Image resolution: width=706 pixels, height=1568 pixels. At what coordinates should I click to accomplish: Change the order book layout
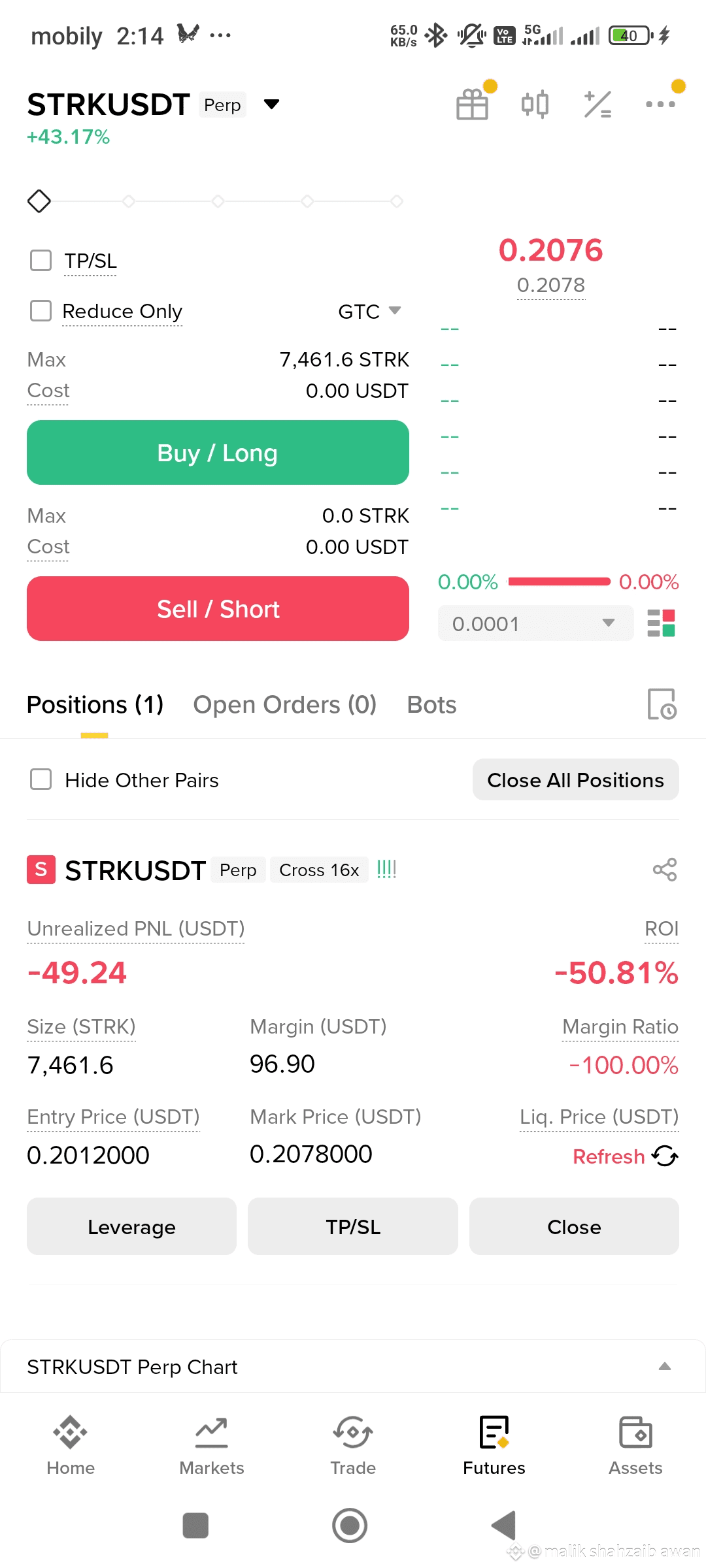tap(661, 623)
